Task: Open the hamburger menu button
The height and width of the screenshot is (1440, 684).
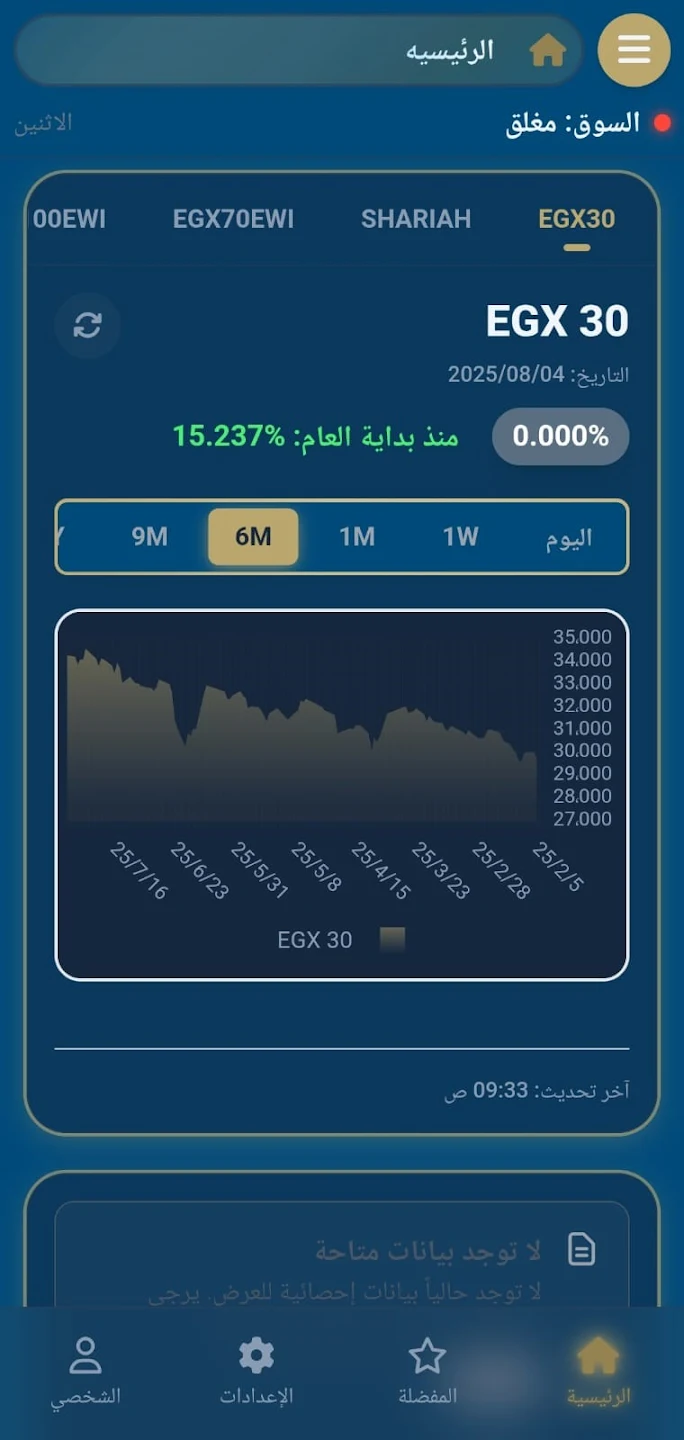Action: (634, 50)
